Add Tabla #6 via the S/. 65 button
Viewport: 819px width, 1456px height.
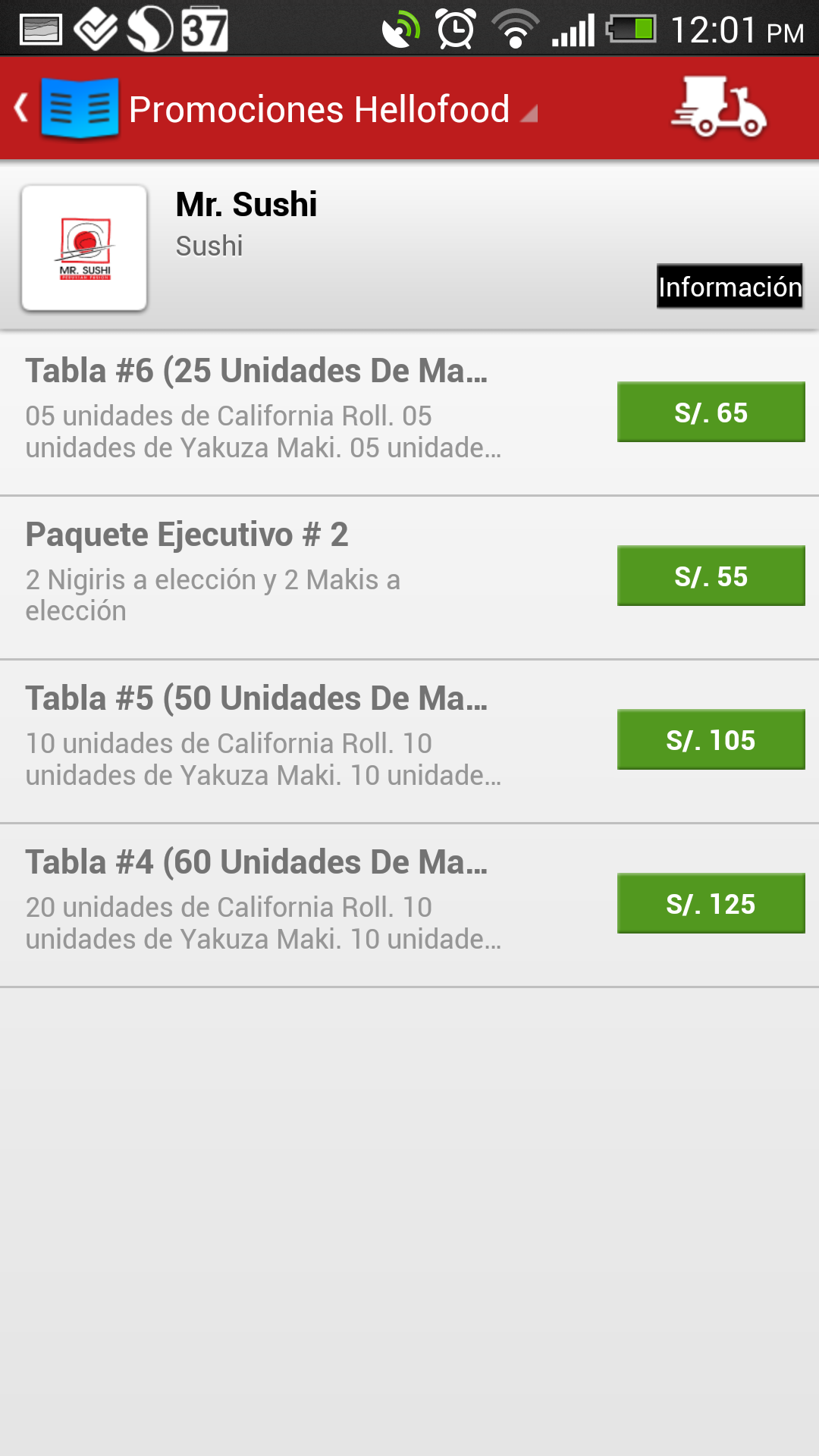pos(711,412)
